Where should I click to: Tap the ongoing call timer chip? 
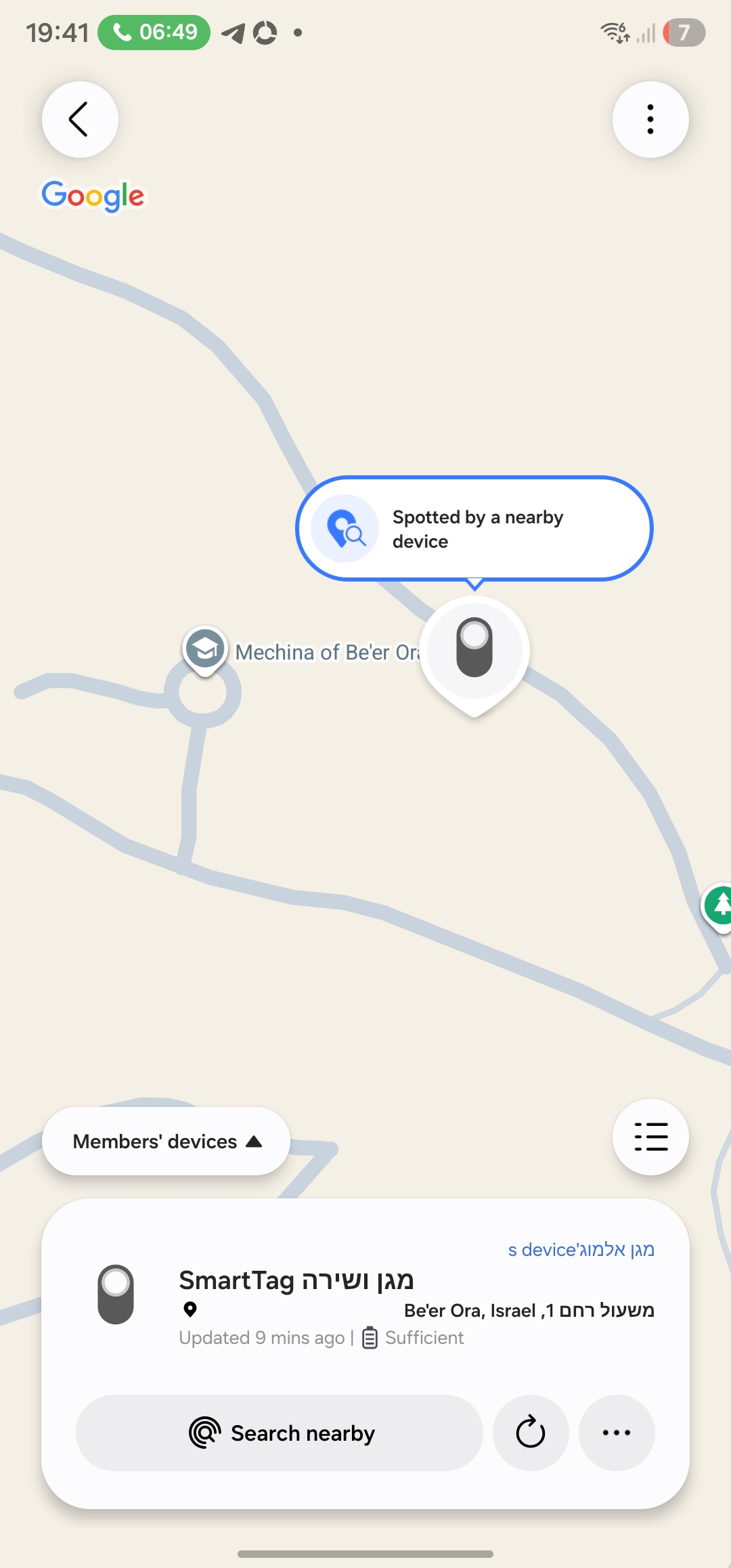pos(154,32)
